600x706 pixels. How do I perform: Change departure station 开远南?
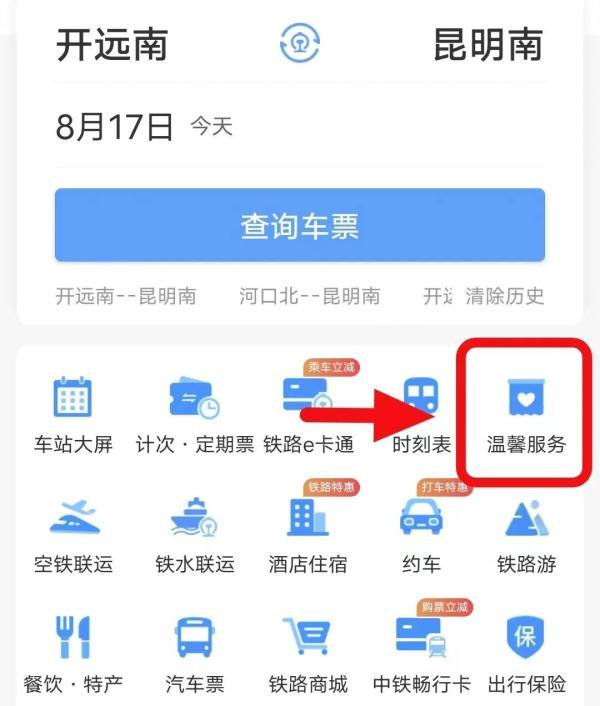tap(111, 45)
